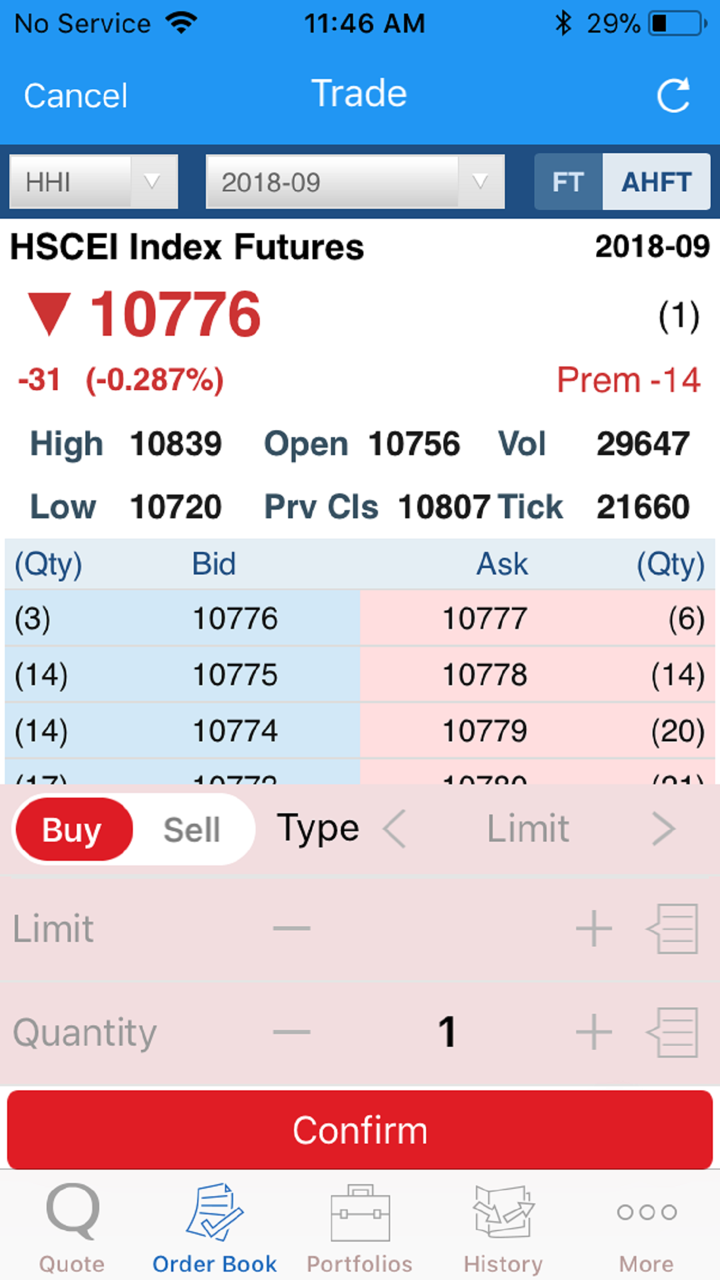
Task: Select Buy as the order side
Action: coord(72,830)
